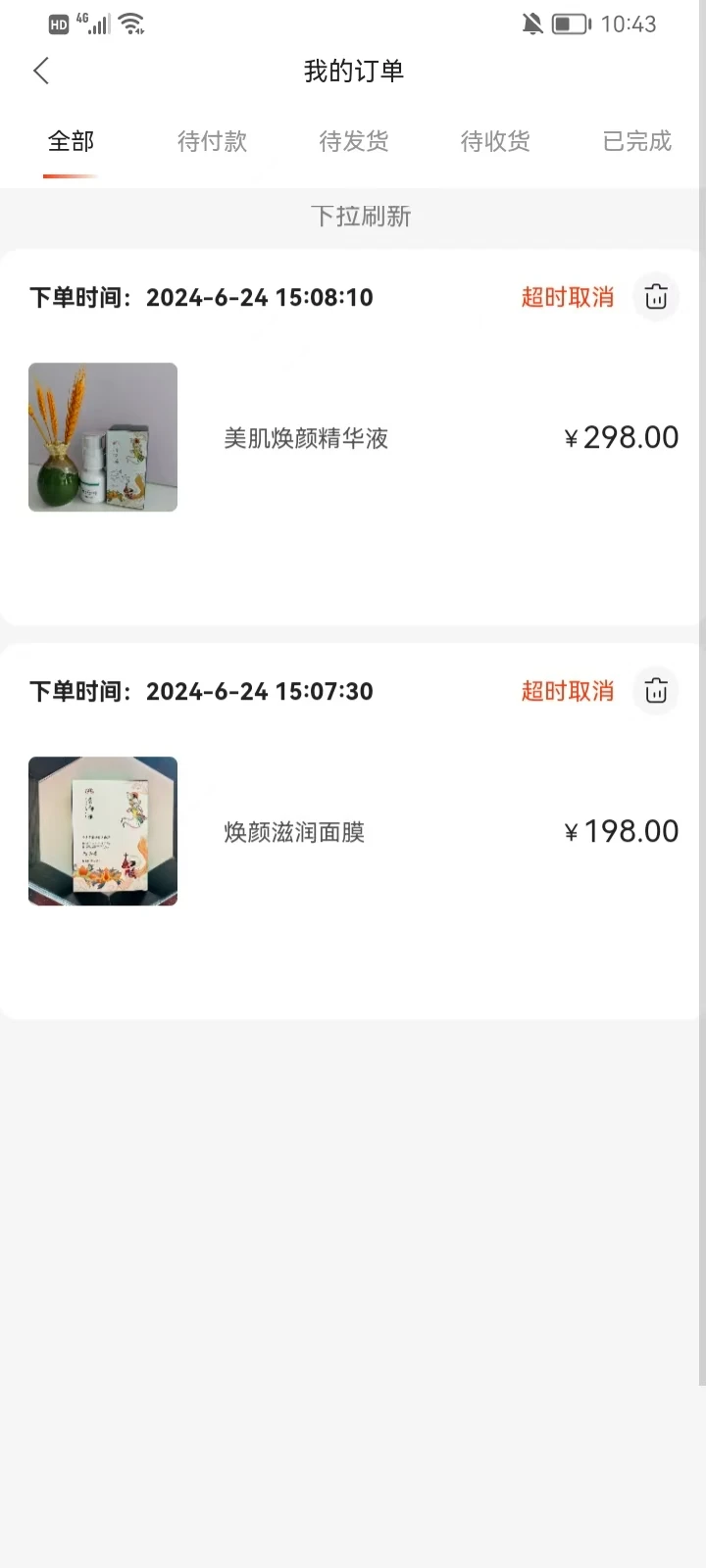
Task: Open the 焕颜滋润面膜 product thumbnail
Action: click(x=103, y=830)
